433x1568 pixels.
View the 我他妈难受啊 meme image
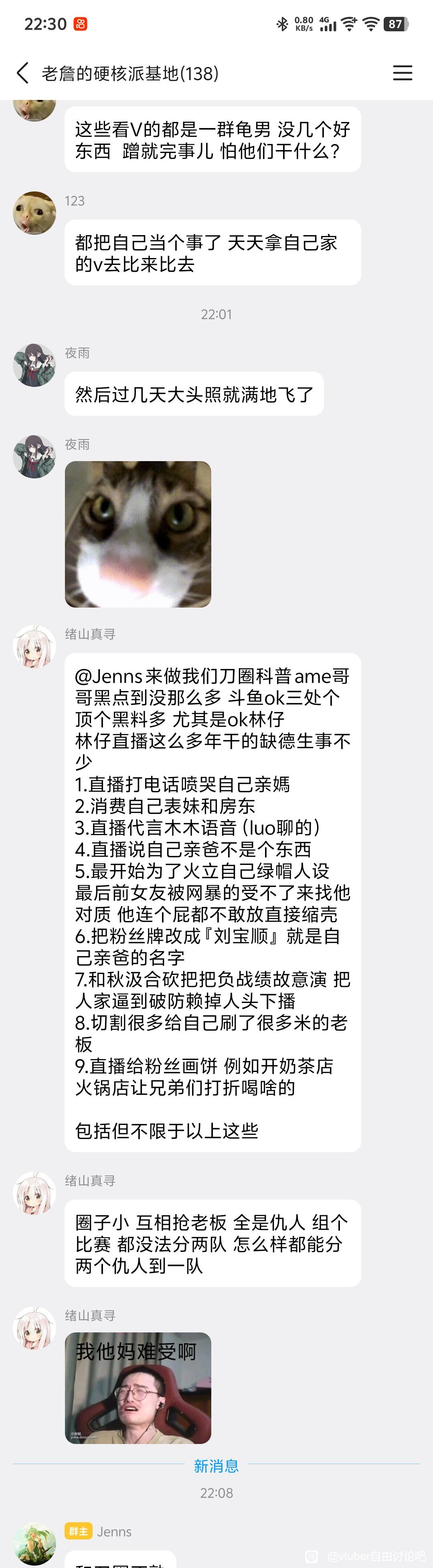(x=138, y=1388)
